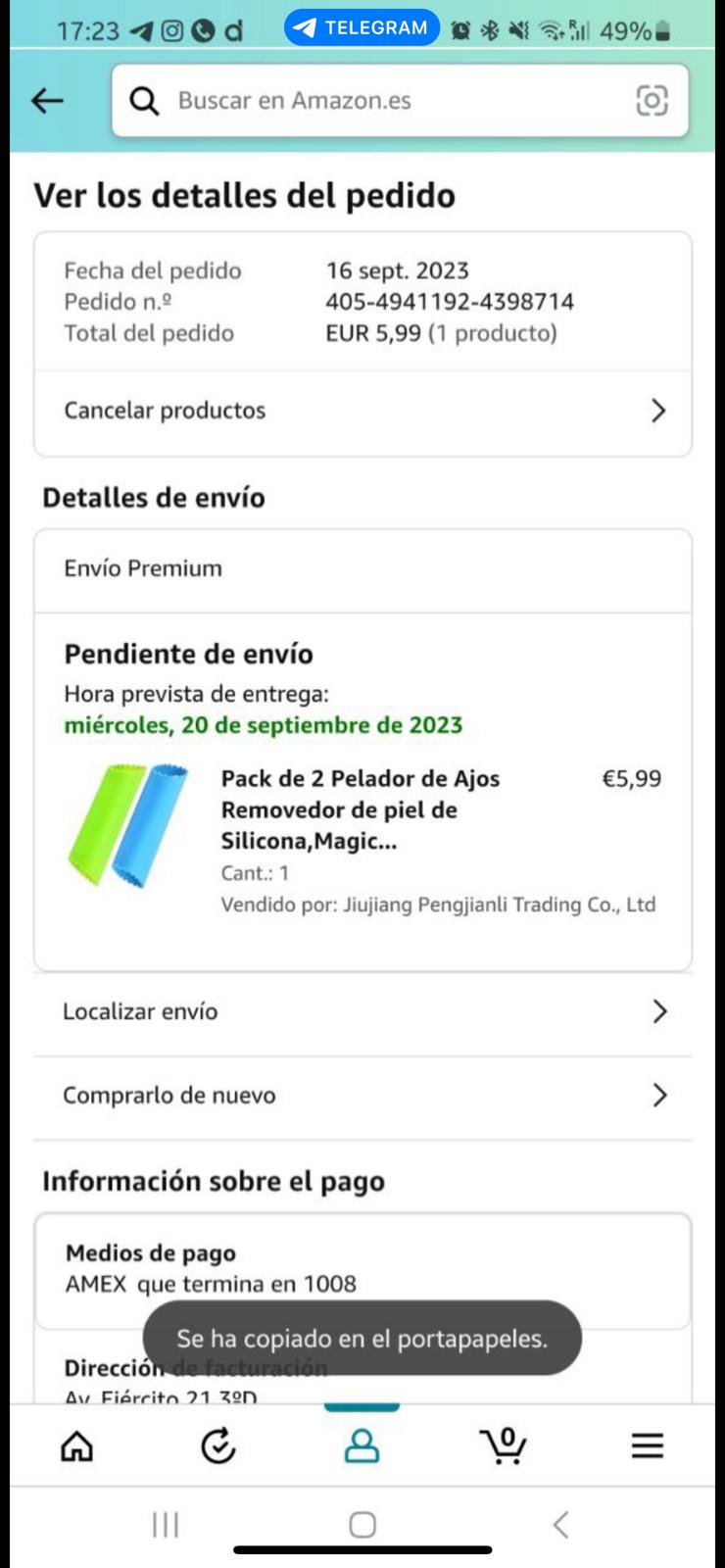Tap the system home button

pos(362,1524)
